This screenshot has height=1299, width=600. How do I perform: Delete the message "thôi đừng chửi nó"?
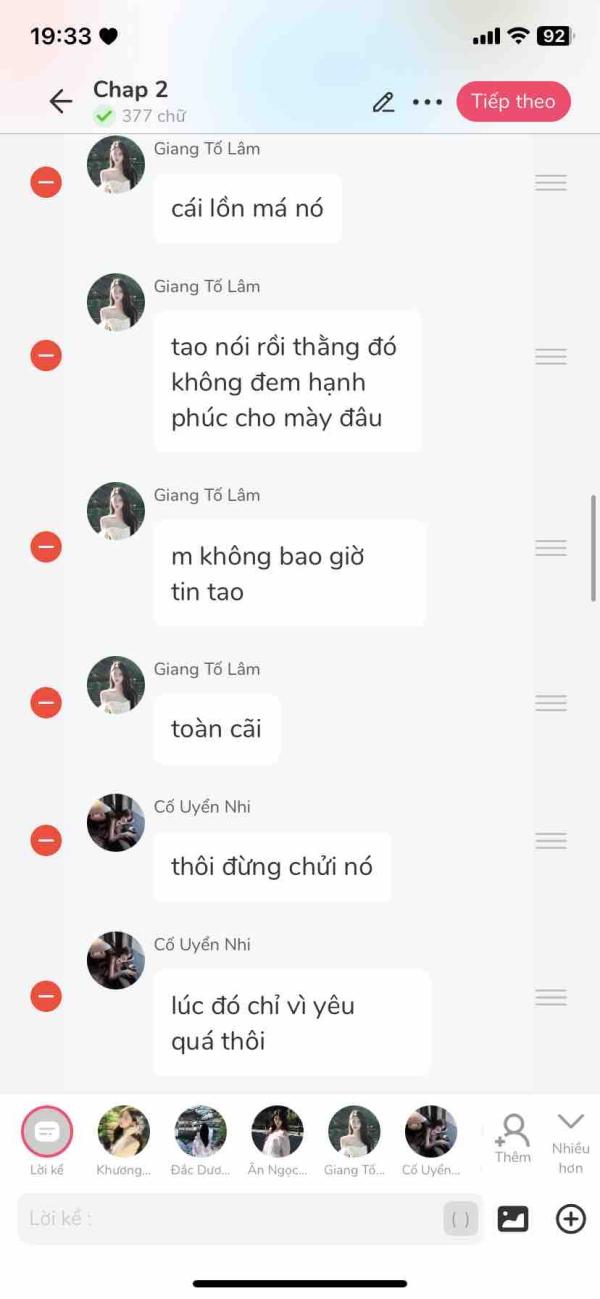coord(46,841)
